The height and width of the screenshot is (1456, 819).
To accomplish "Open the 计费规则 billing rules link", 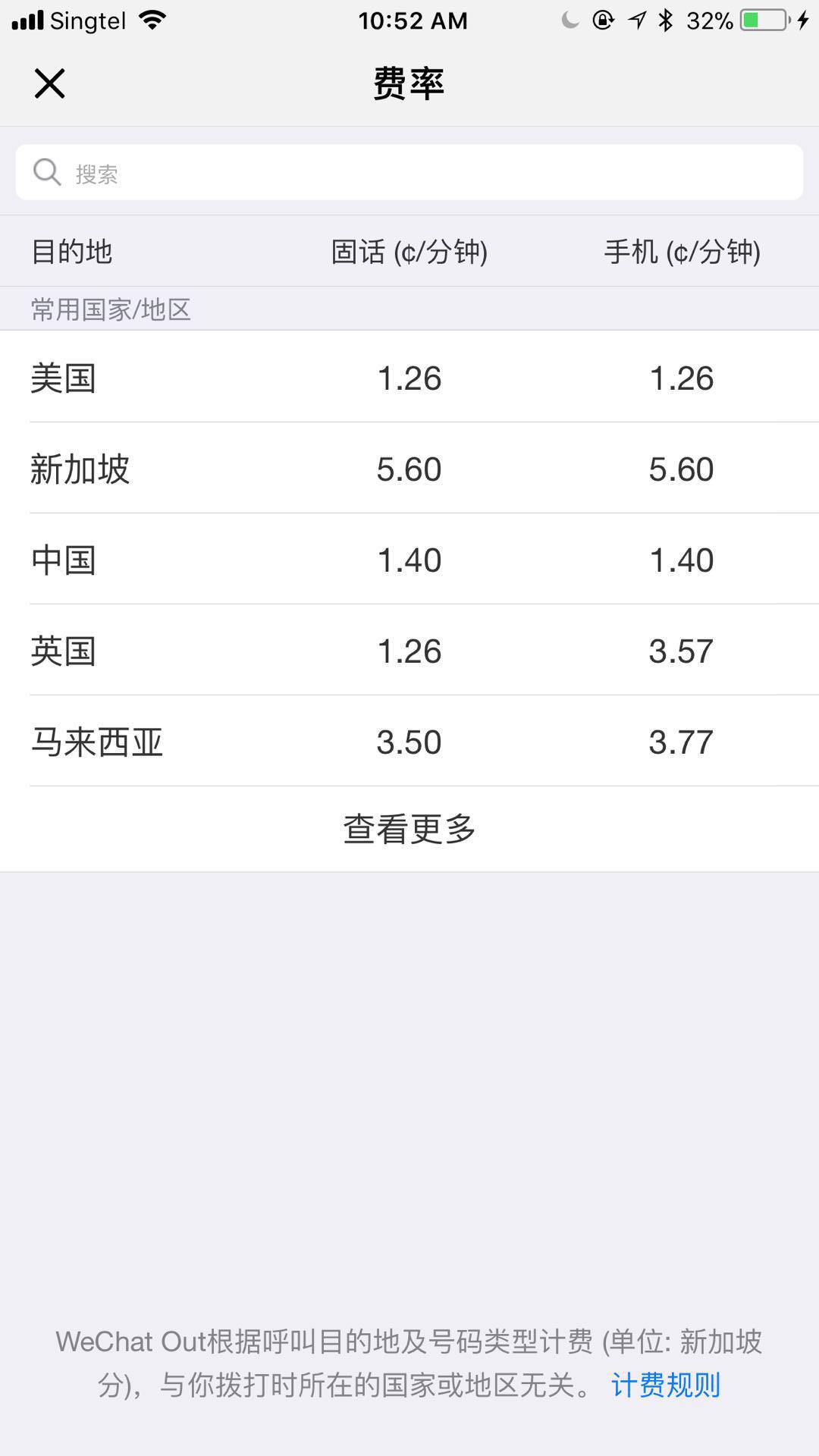I will tap(665, 1385).
